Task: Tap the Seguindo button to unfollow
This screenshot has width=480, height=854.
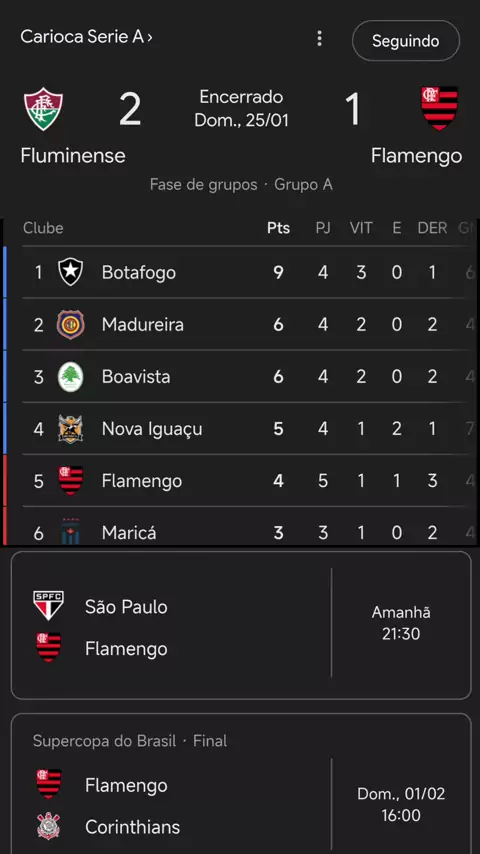Action: pos(406,41)
